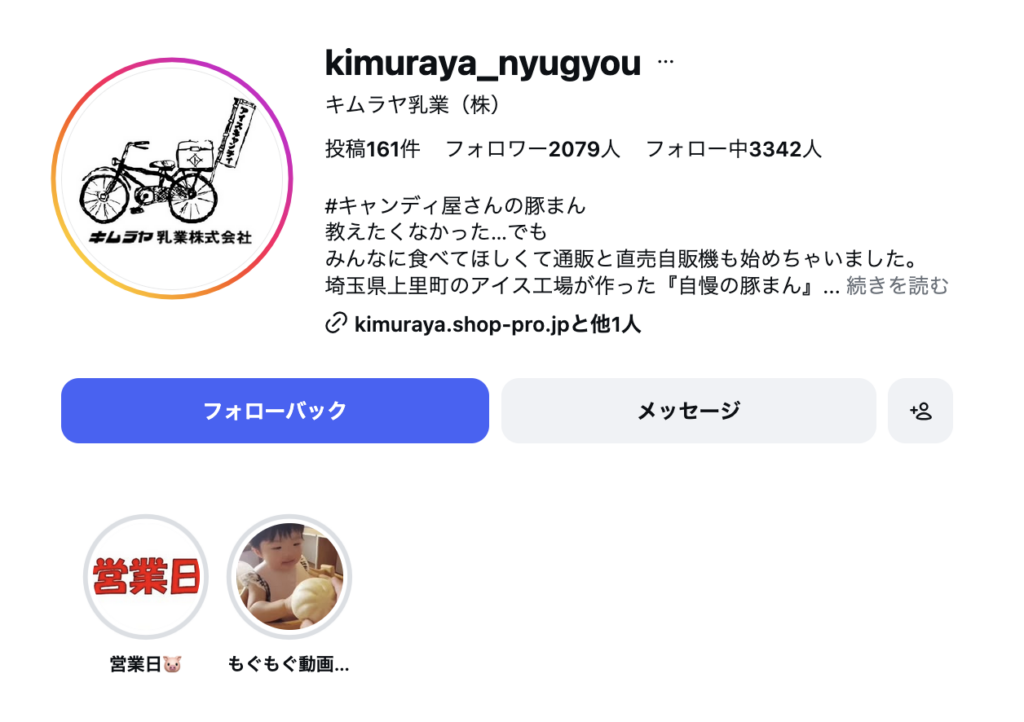This screenshot has width=1024, height=722.
Task: Open the 営業日 story highlight
Action: (146, 576)
